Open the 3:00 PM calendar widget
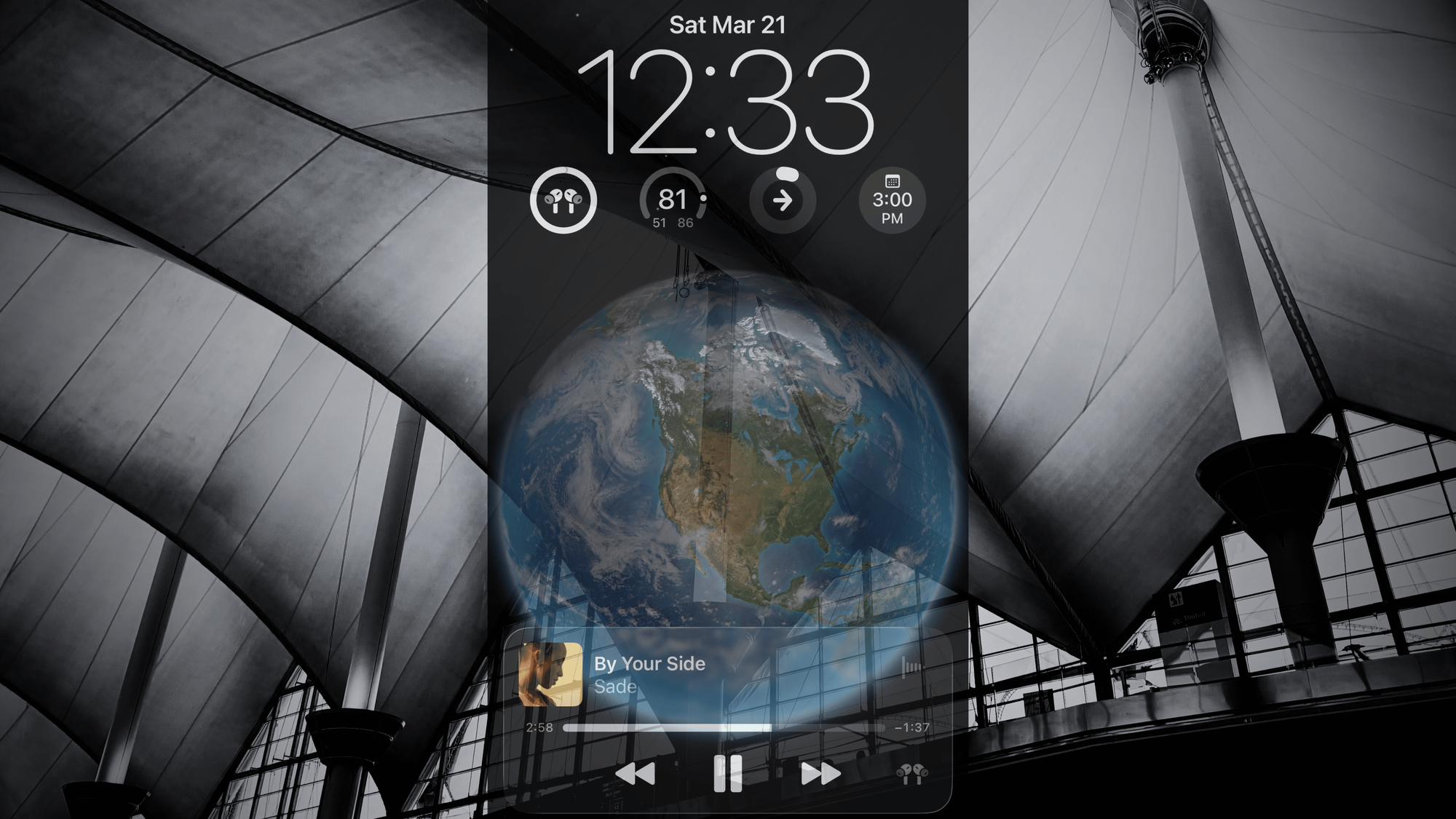 (892, 200)
